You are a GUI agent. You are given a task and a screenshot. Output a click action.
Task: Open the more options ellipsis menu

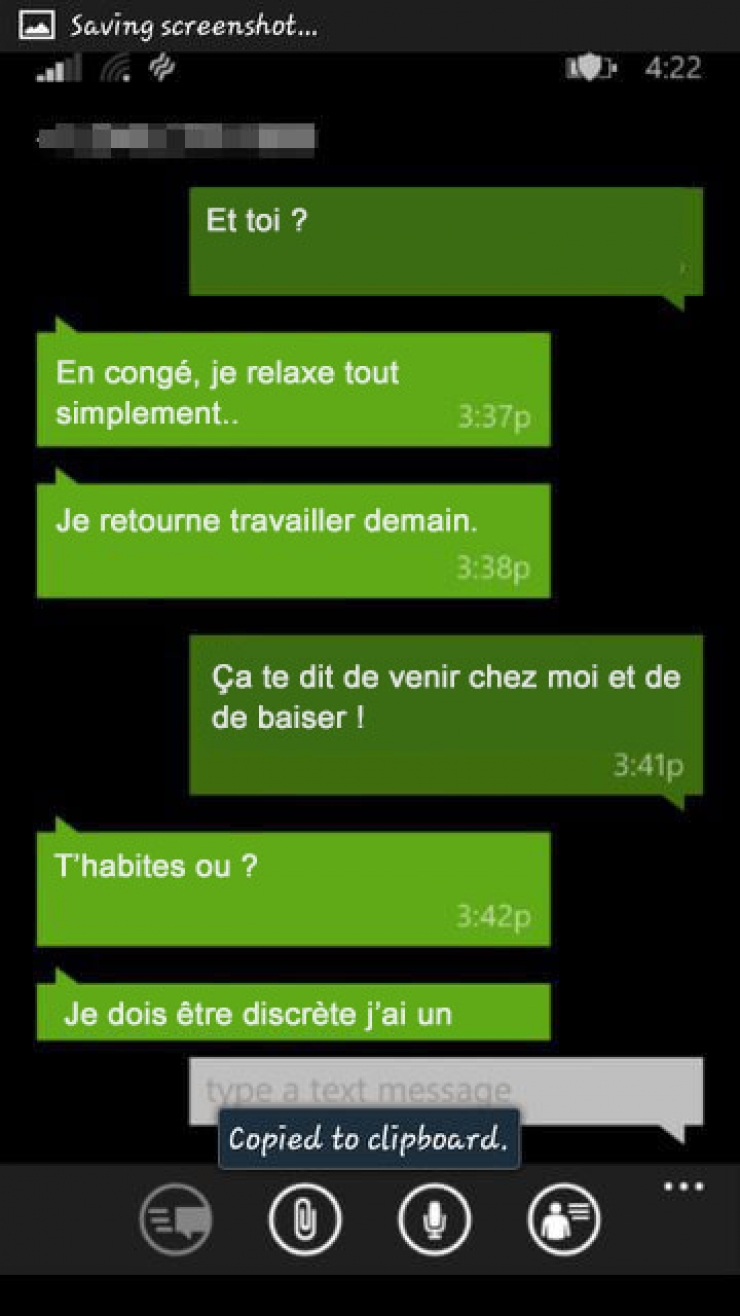pyautogui.click(x=684, y=1187)
